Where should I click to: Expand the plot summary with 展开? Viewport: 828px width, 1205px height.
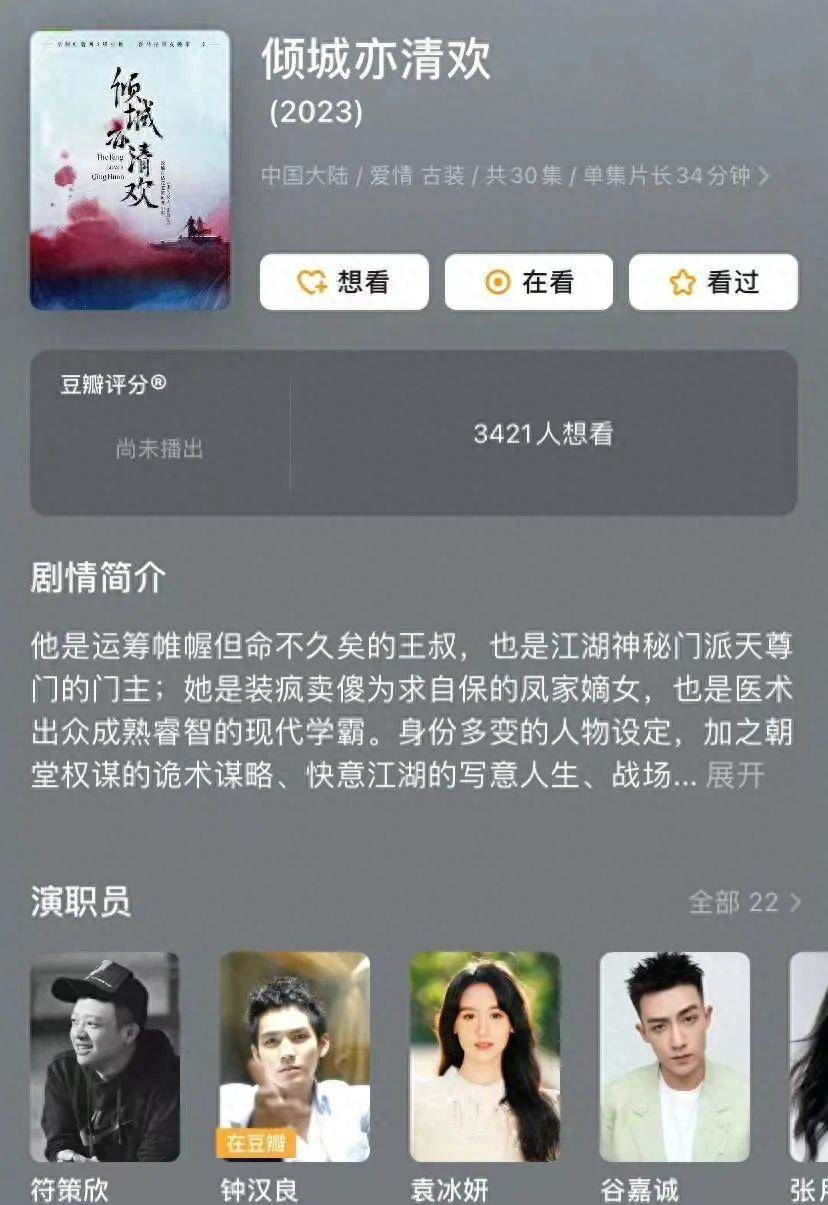click(735, 775)
